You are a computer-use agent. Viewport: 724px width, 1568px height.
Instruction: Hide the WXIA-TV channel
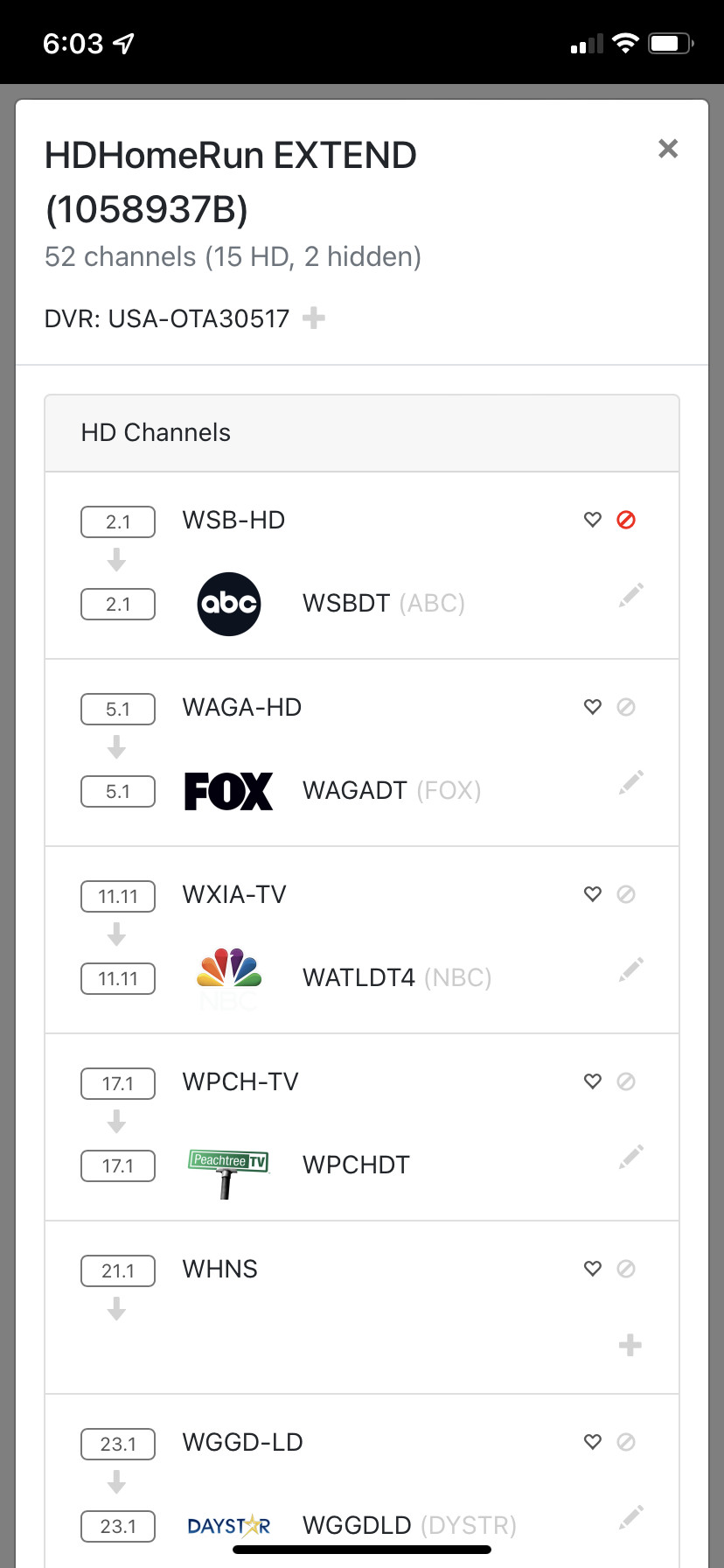[x=626, y=894]
